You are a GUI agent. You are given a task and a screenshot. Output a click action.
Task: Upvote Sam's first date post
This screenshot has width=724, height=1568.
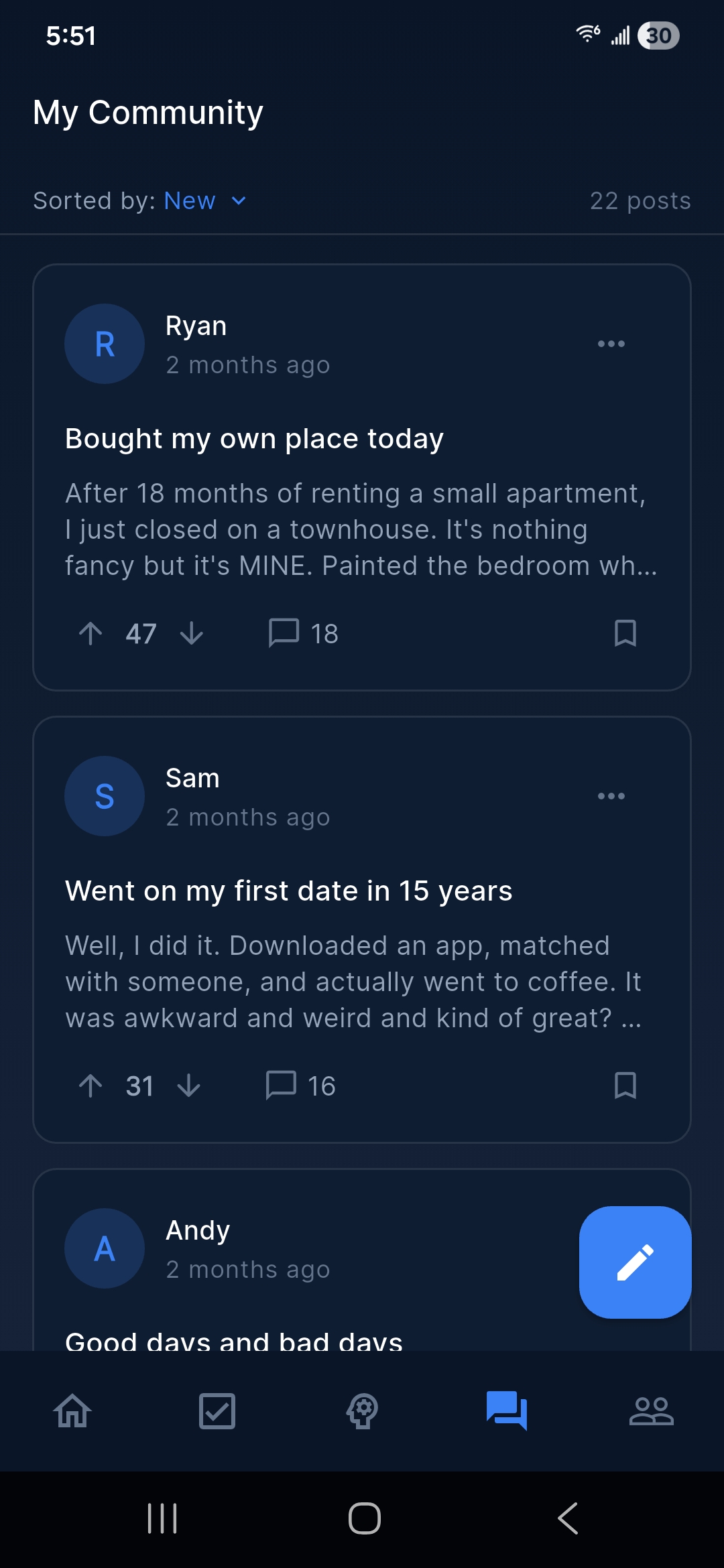pyautogui.click(x=91, y=1086)
